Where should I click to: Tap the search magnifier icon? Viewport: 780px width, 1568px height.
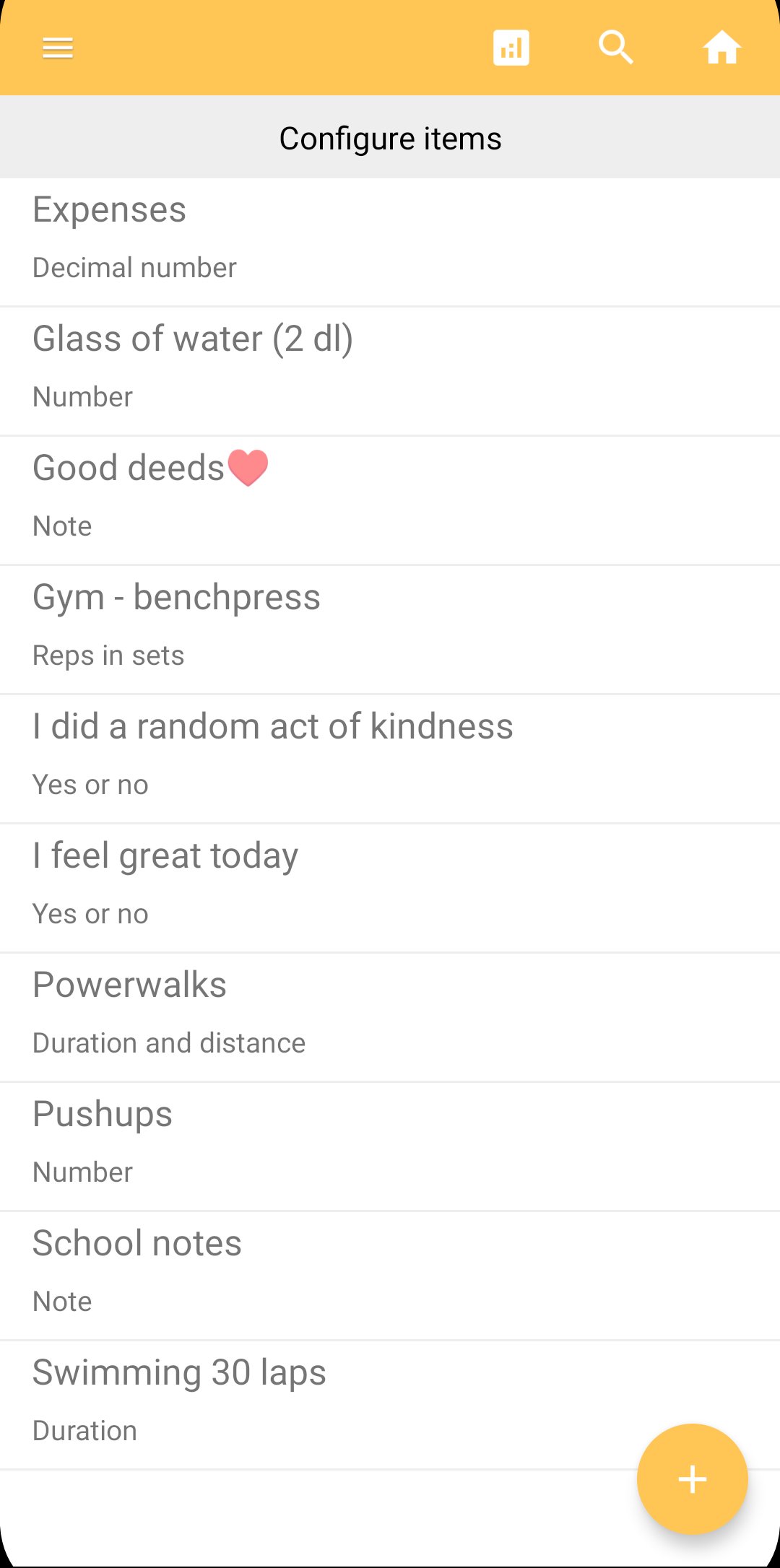[616, 48]
